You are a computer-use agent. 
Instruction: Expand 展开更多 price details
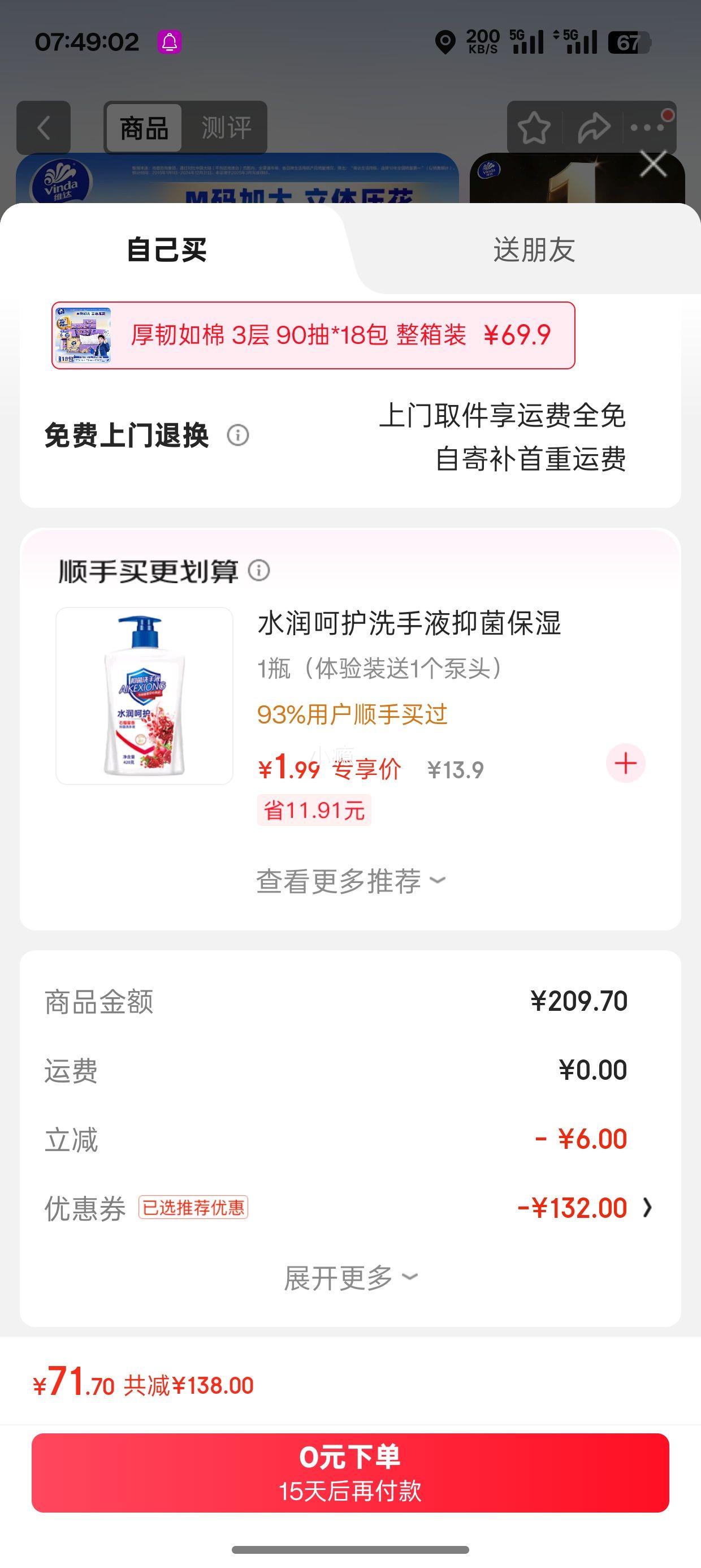(x=350, y=1277)
